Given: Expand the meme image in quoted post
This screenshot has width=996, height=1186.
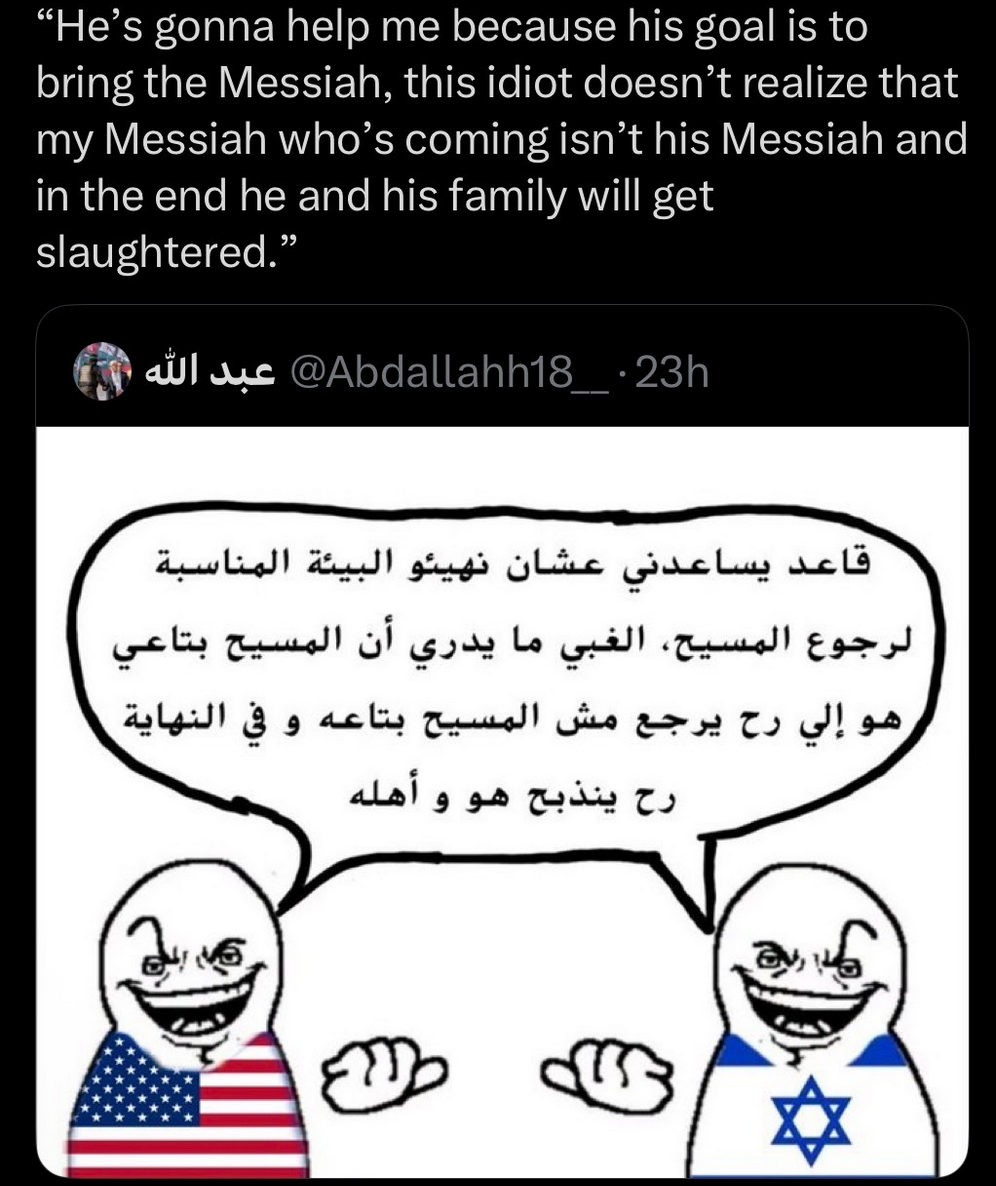Looking at the screenshot, I should [x=502, y=800].
